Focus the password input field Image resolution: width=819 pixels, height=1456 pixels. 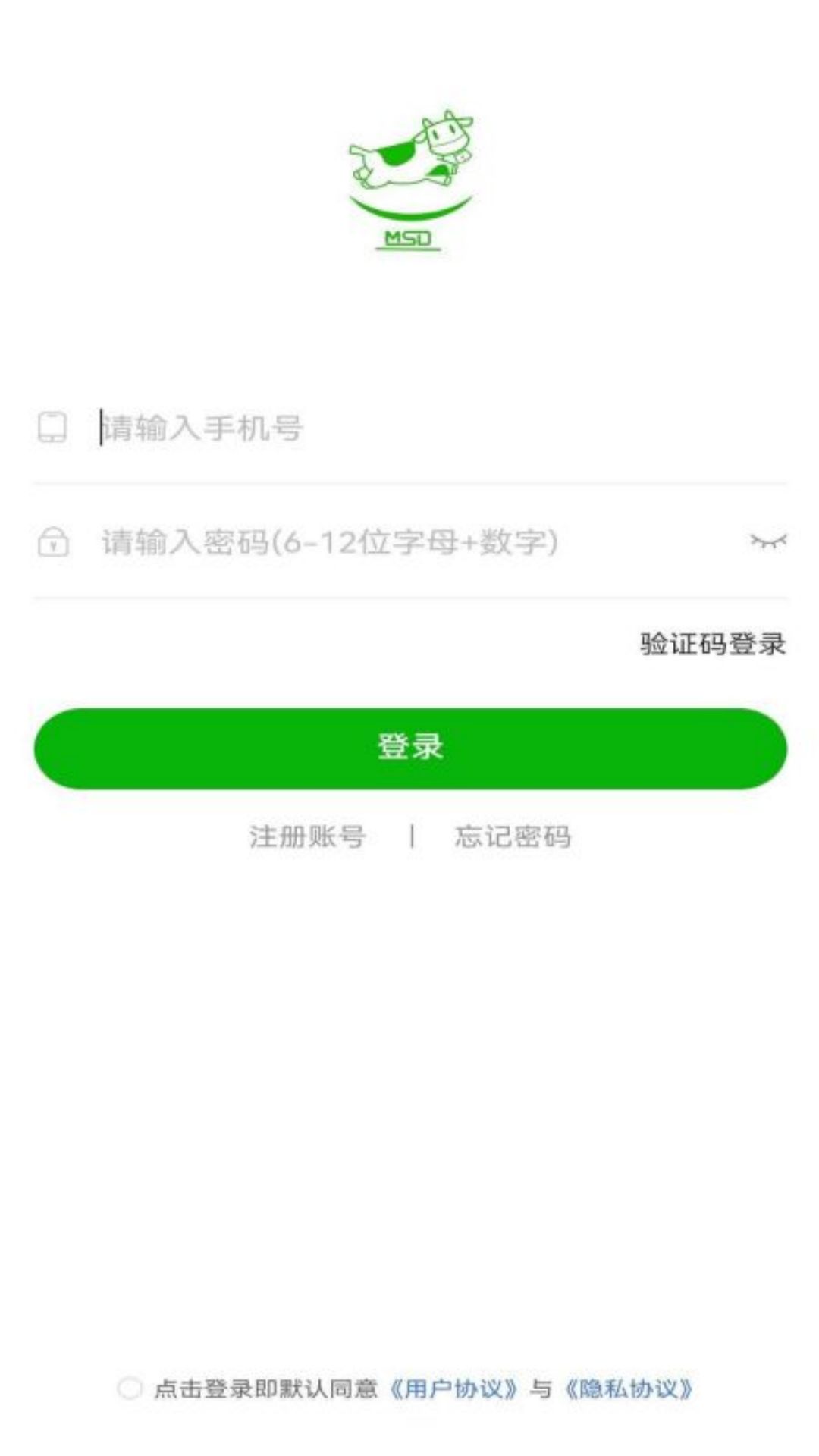click(409, 543)
